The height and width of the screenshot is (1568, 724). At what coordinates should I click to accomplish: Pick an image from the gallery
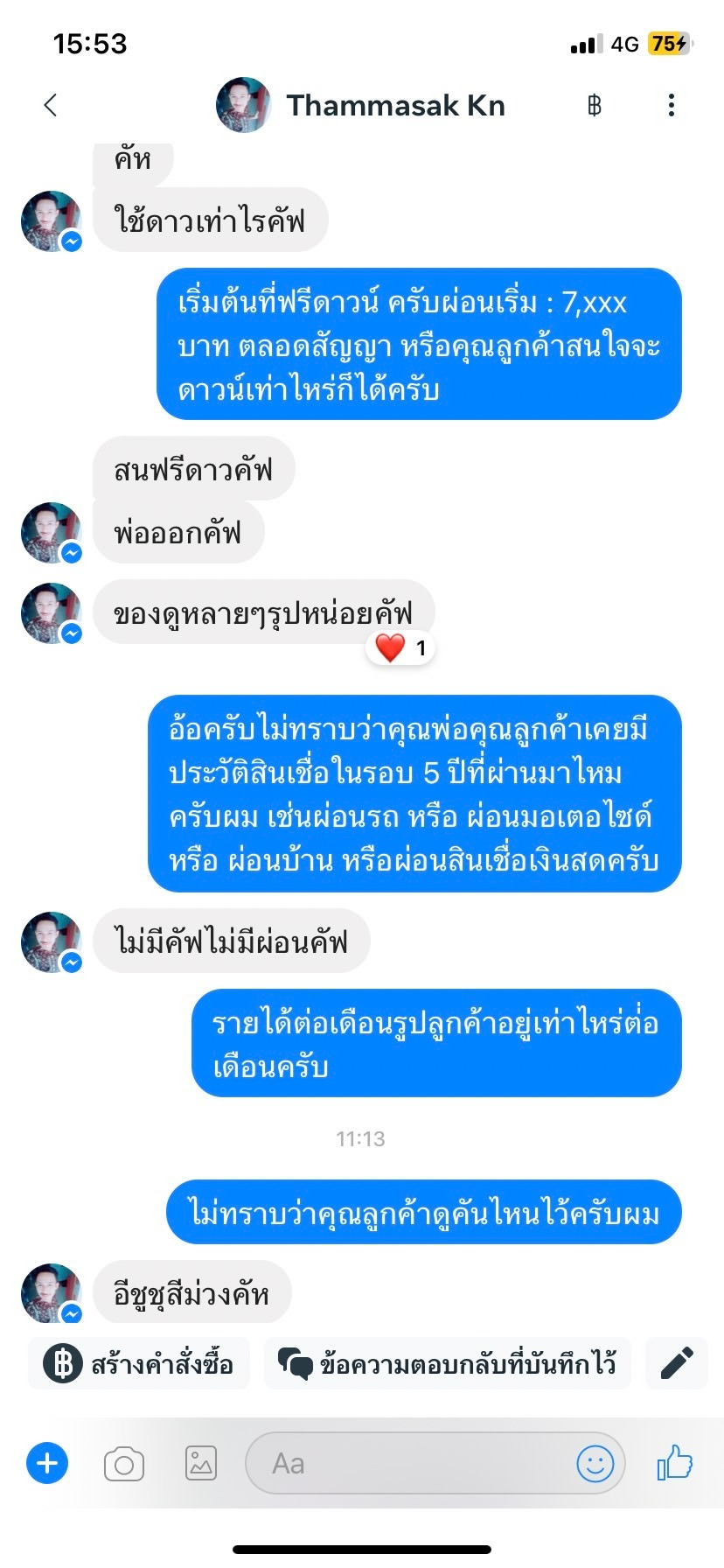[200, 1463]
